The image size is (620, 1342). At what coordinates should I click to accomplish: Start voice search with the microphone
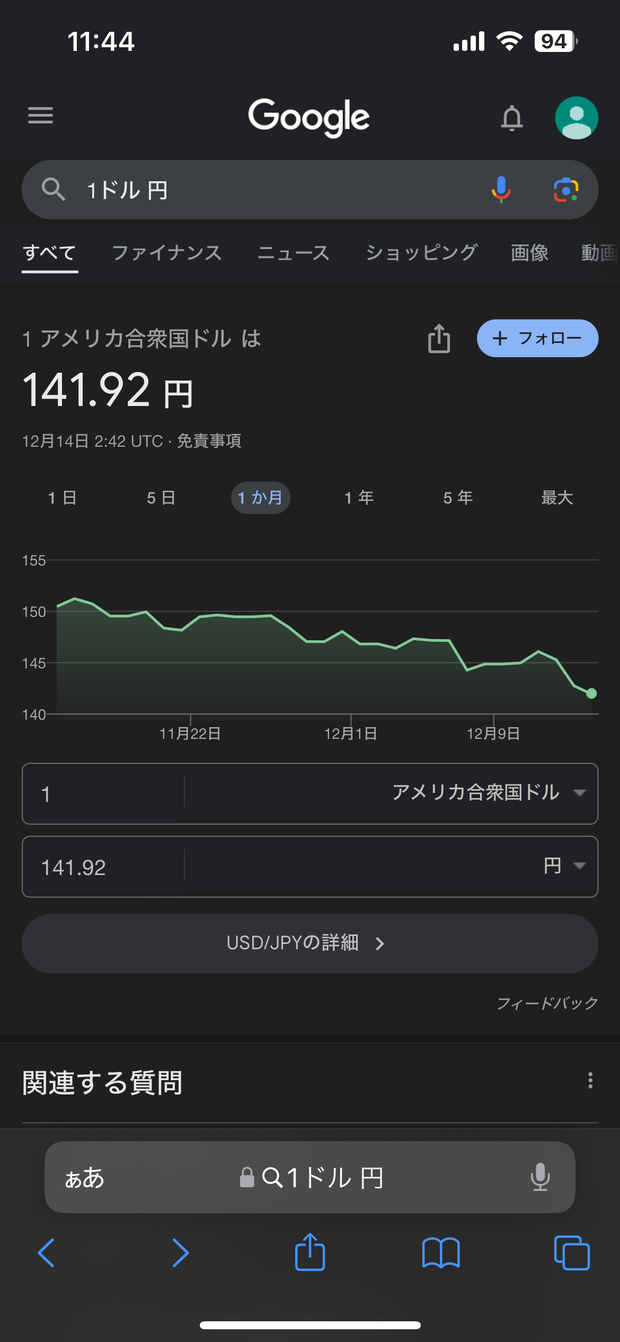501,189
